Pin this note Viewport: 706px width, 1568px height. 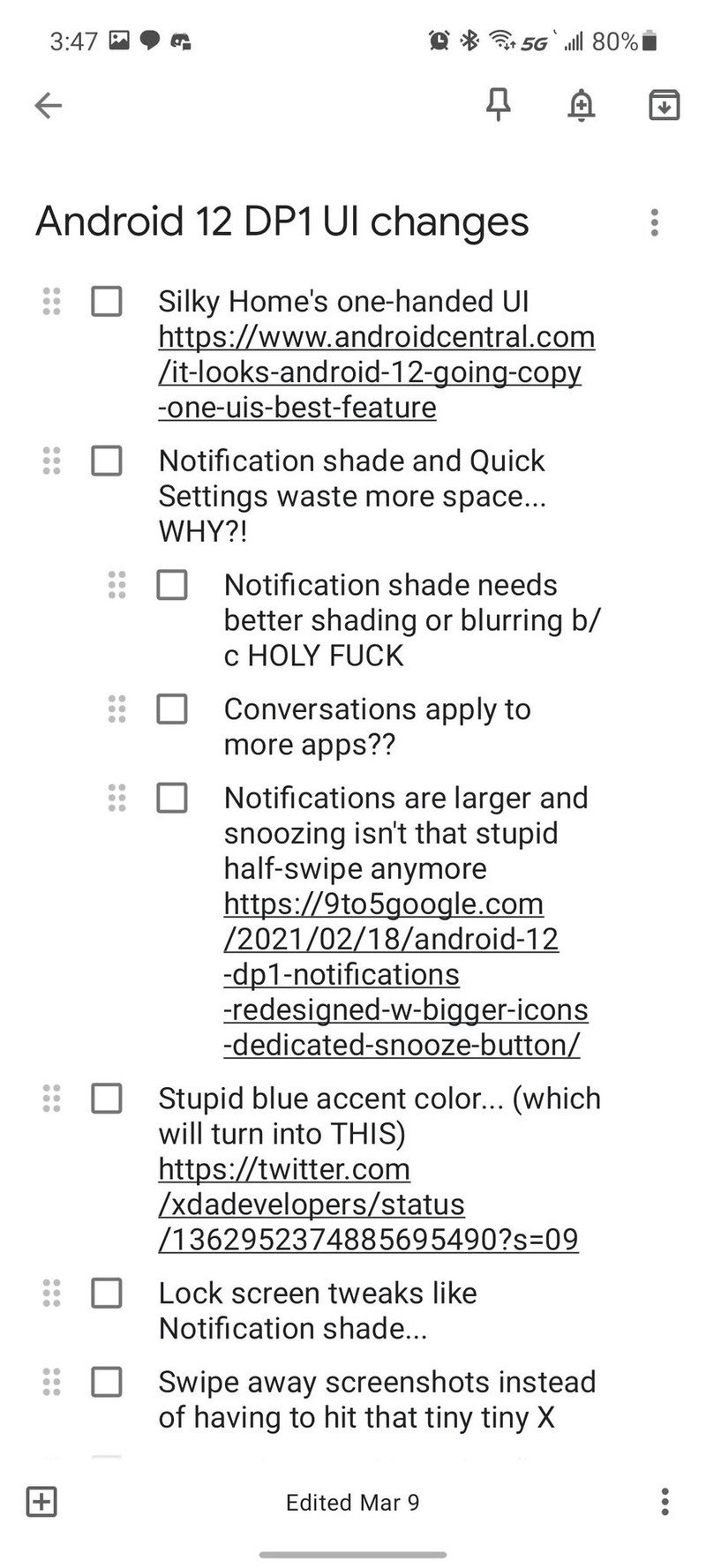(x=499, y=106)
